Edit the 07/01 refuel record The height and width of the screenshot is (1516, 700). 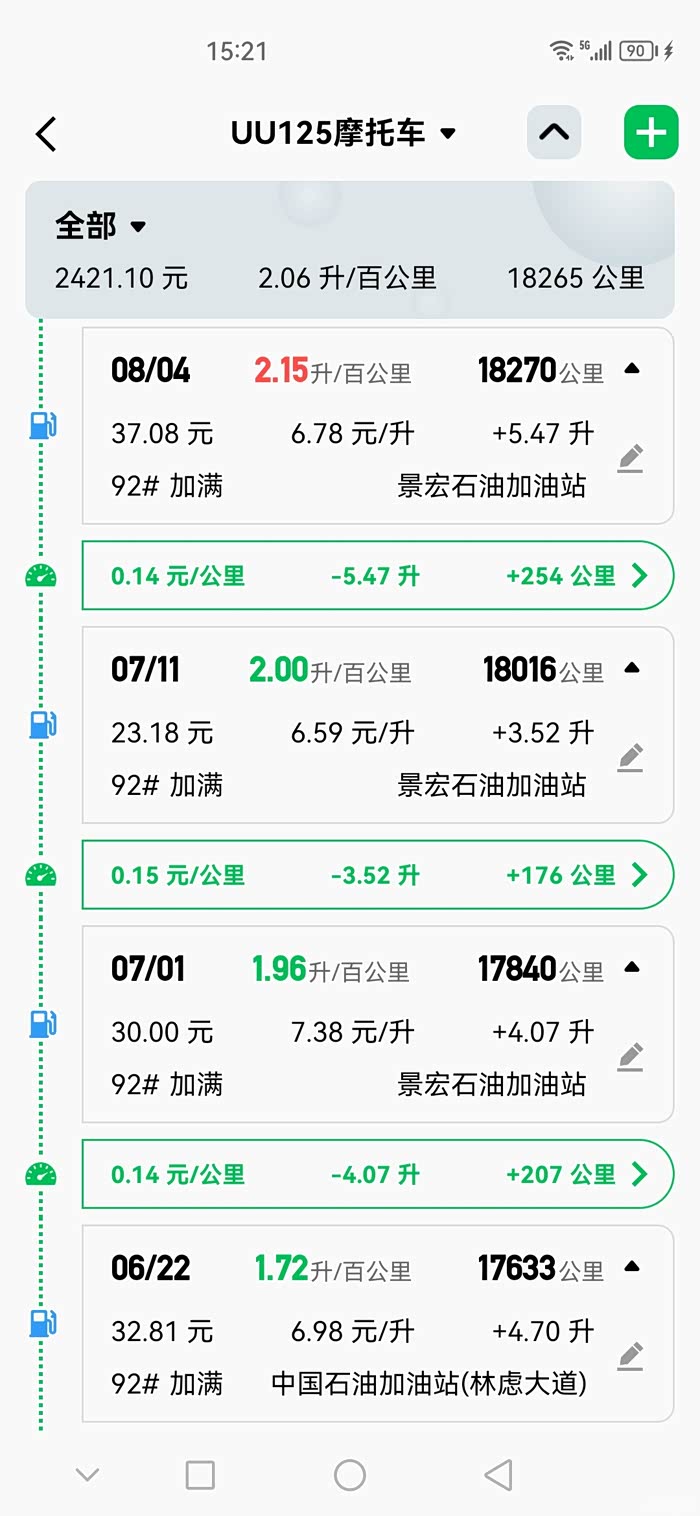tap(630, 1057)
